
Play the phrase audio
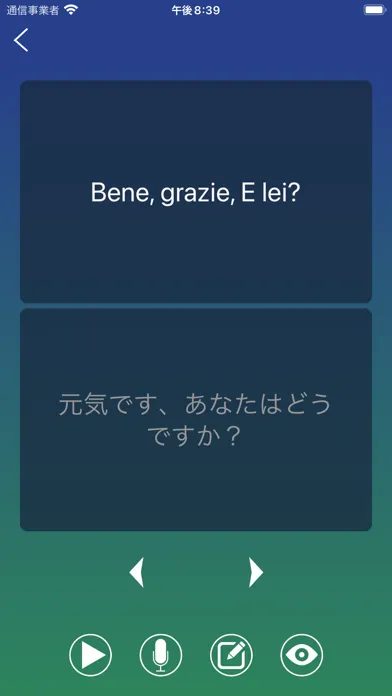(91, 655)
